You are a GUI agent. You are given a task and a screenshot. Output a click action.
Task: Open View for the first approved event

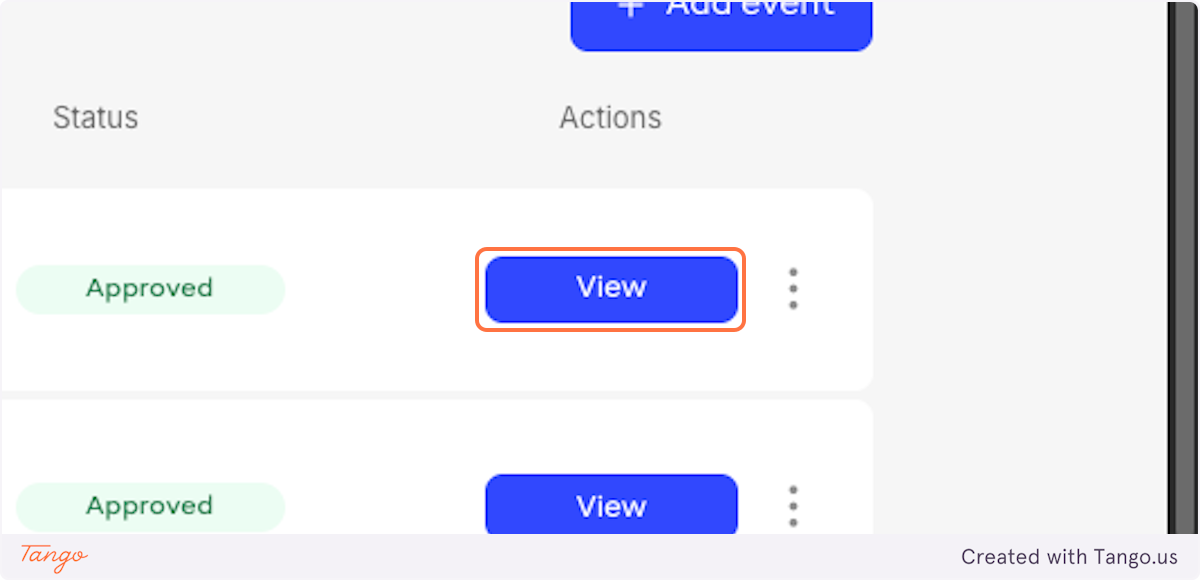611,289
